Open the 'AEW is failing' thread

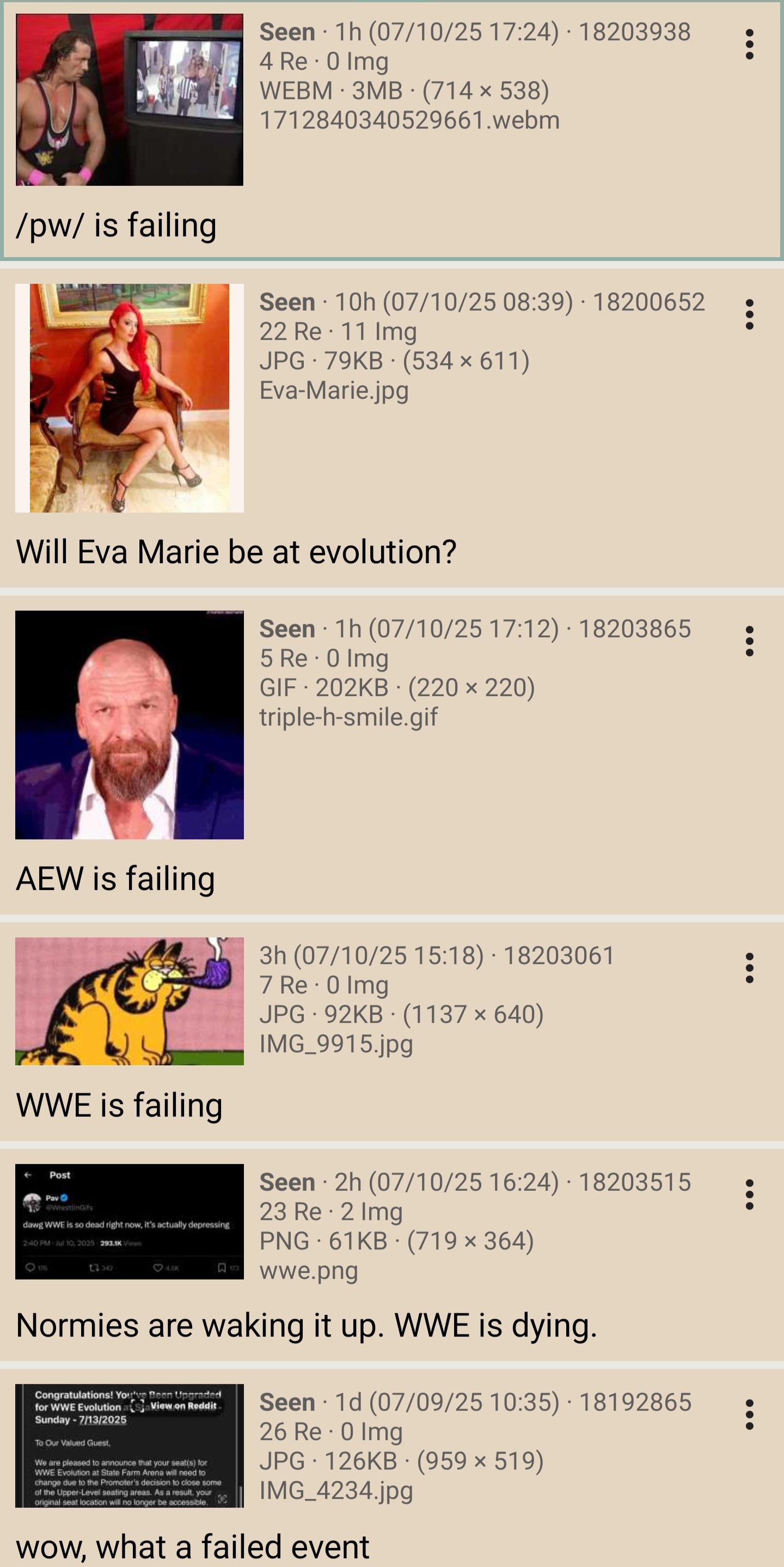point(115,879)
